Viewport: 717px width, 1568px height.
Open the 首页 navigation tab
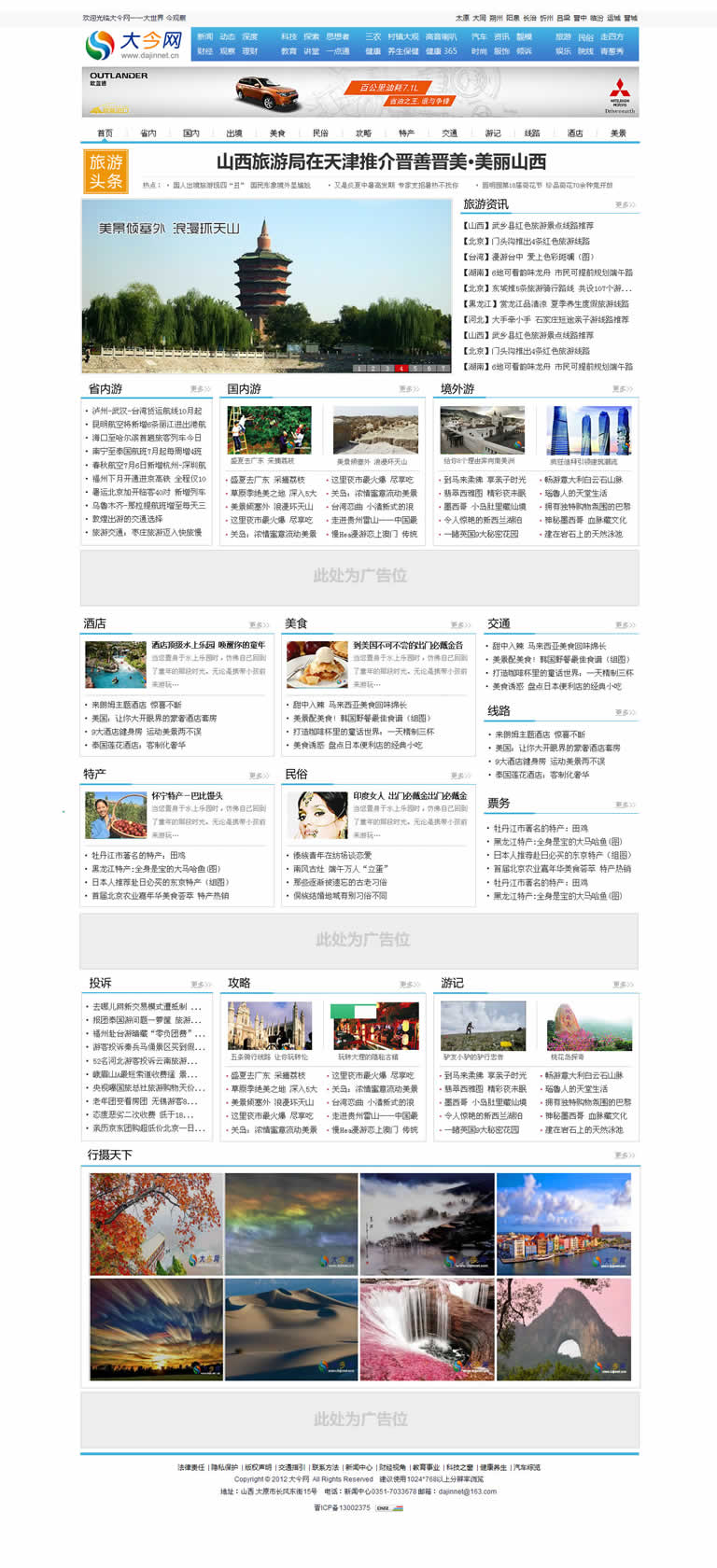click(105, 133)
